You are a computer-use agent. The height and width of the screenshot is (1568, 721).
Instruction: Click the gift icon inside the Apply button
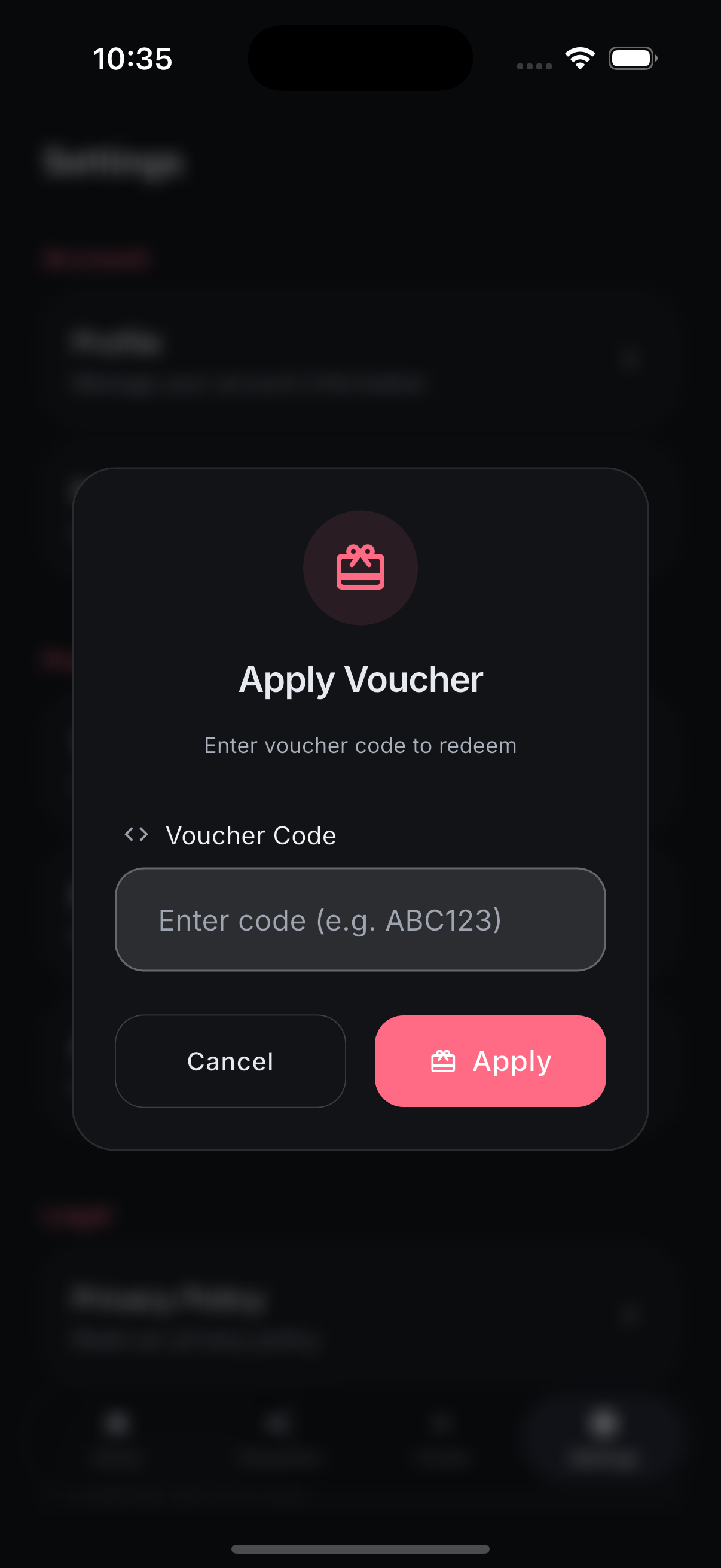[x=444, y=1060]
